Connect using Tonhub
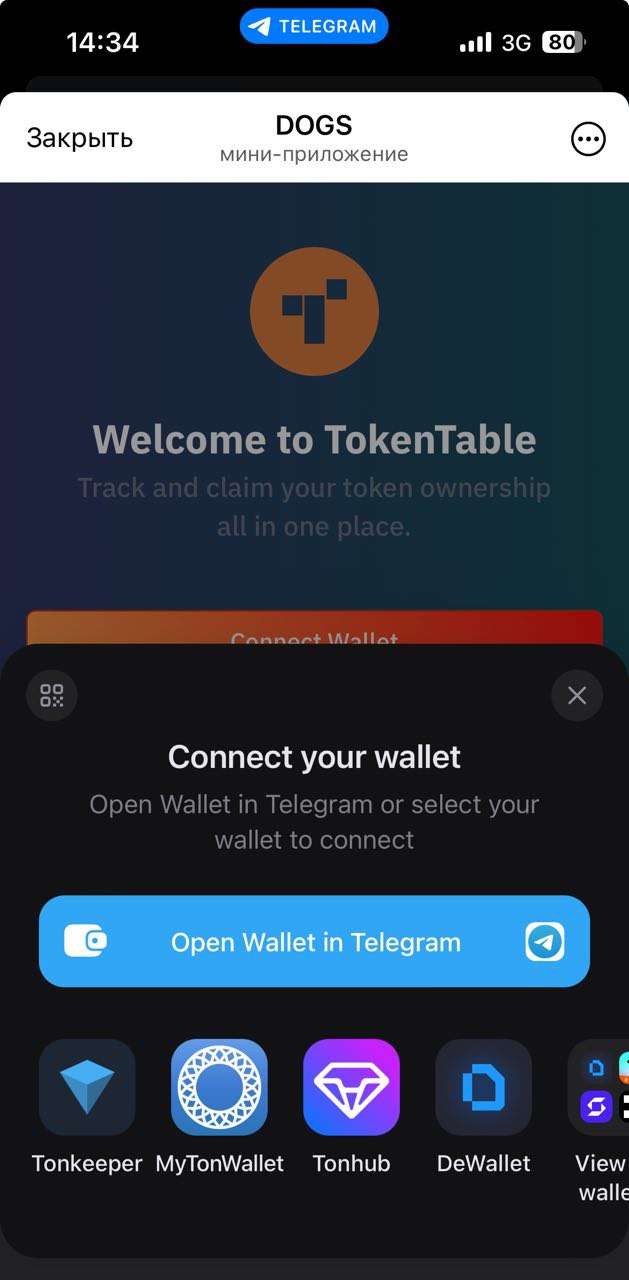Screen dimensions: 629x1280 click(x=351, y=1088)
